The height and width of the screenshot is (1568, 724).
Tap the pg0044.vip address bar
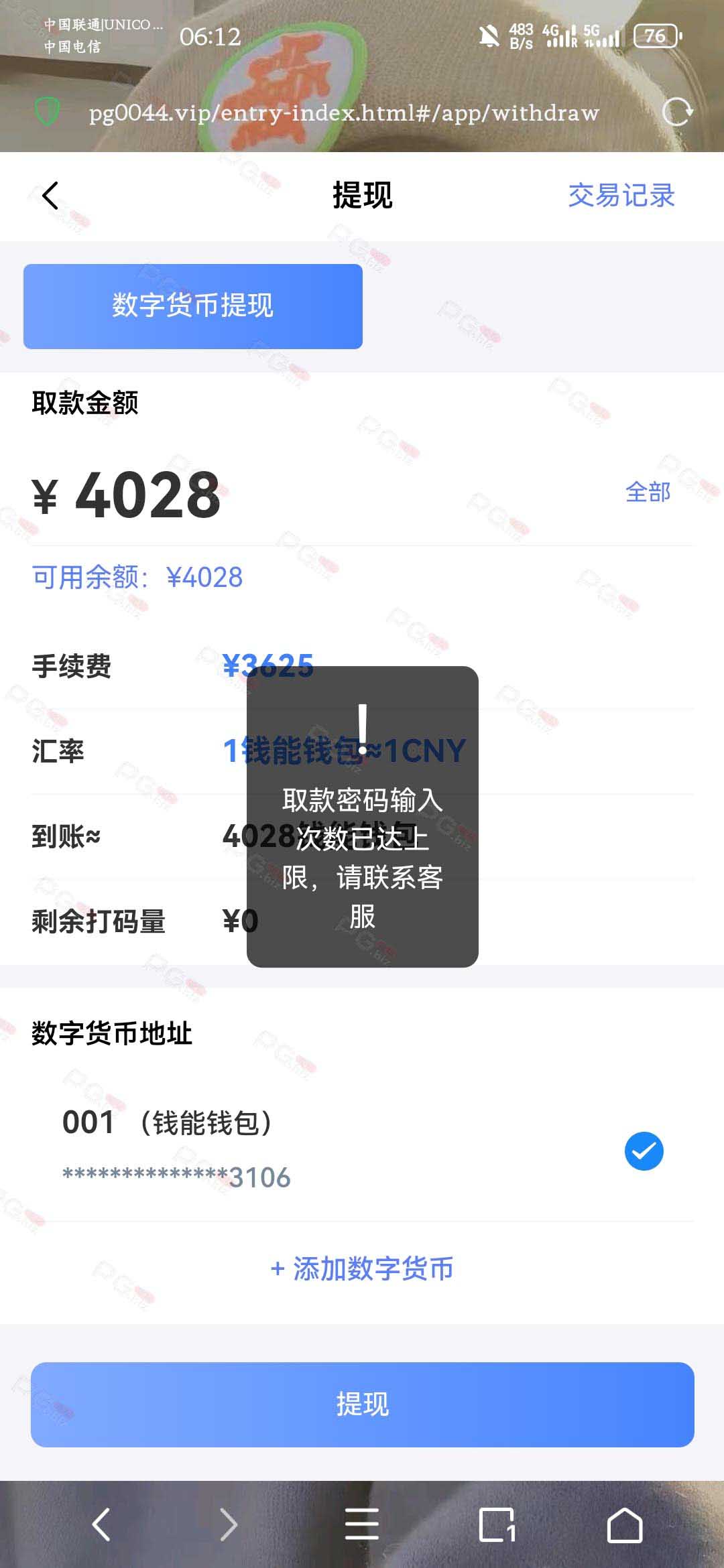point(343,113)
